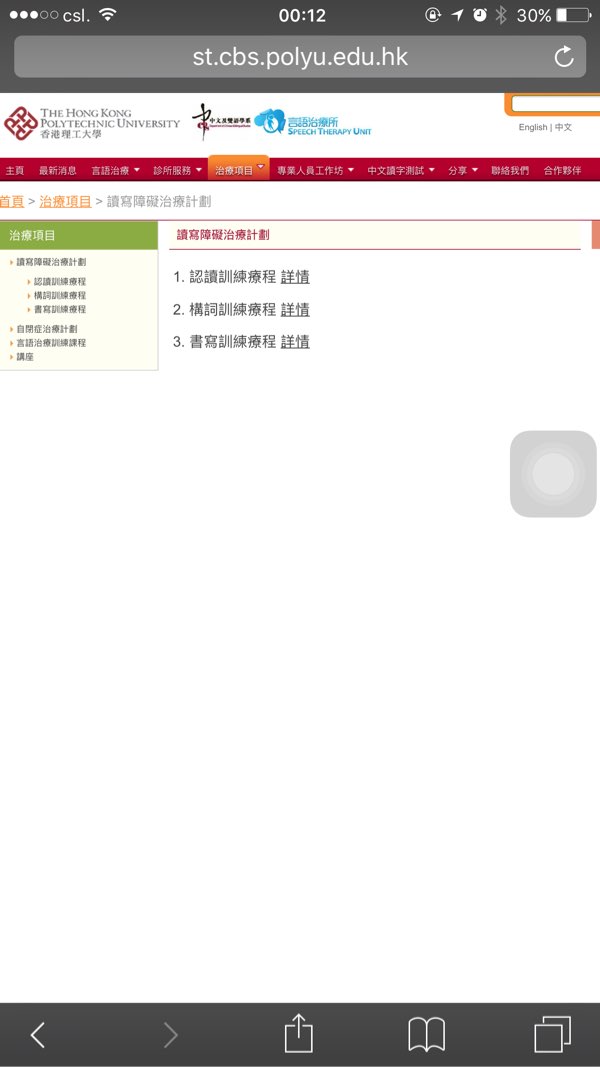Select 自閉症治療計劃 in the sidebar
This screenshot has width=600, height=1067.
coord(47,329)
